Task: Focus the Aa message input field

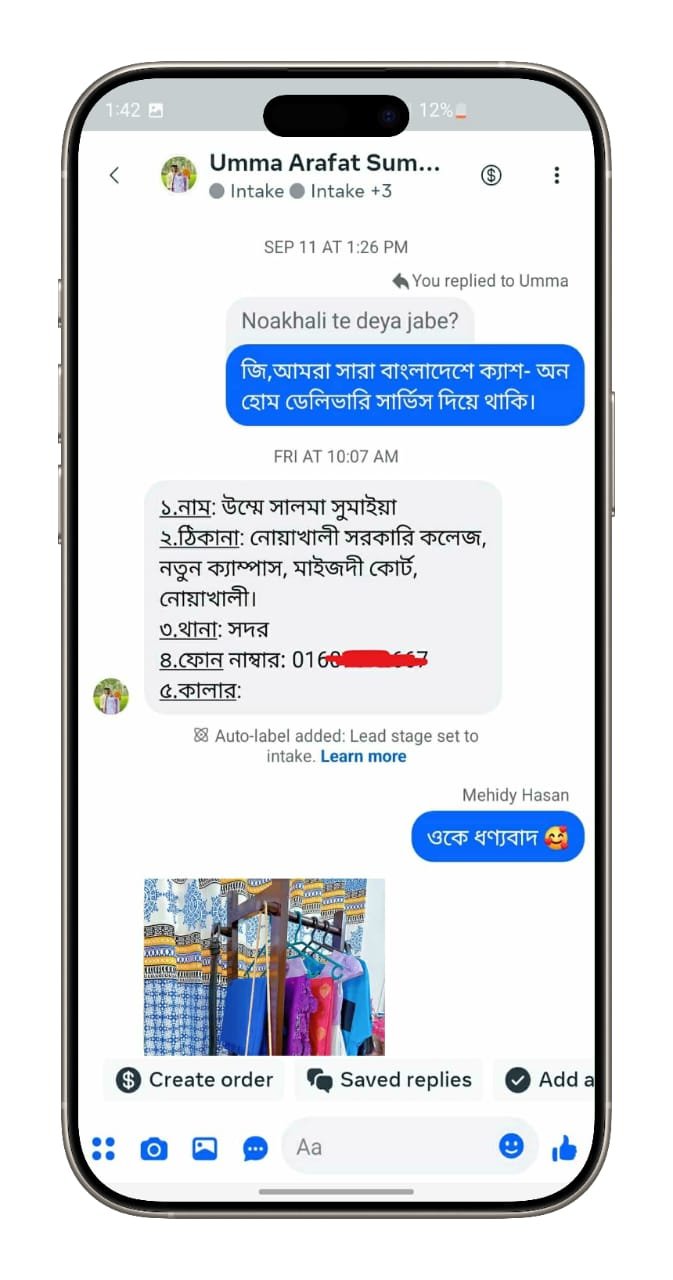Action: [x=390, y=1147]
